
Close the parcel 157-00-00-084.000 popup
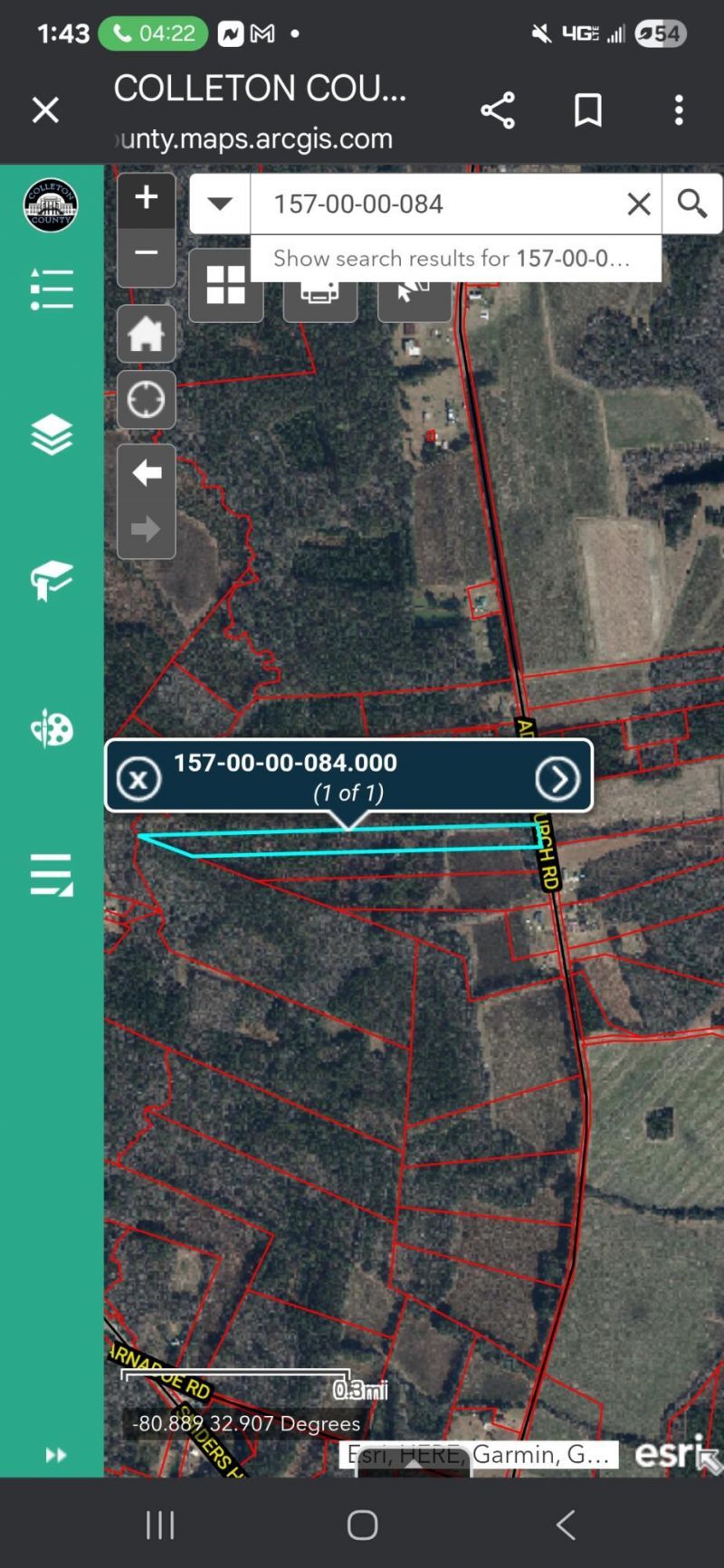click(x=138, y=778)
